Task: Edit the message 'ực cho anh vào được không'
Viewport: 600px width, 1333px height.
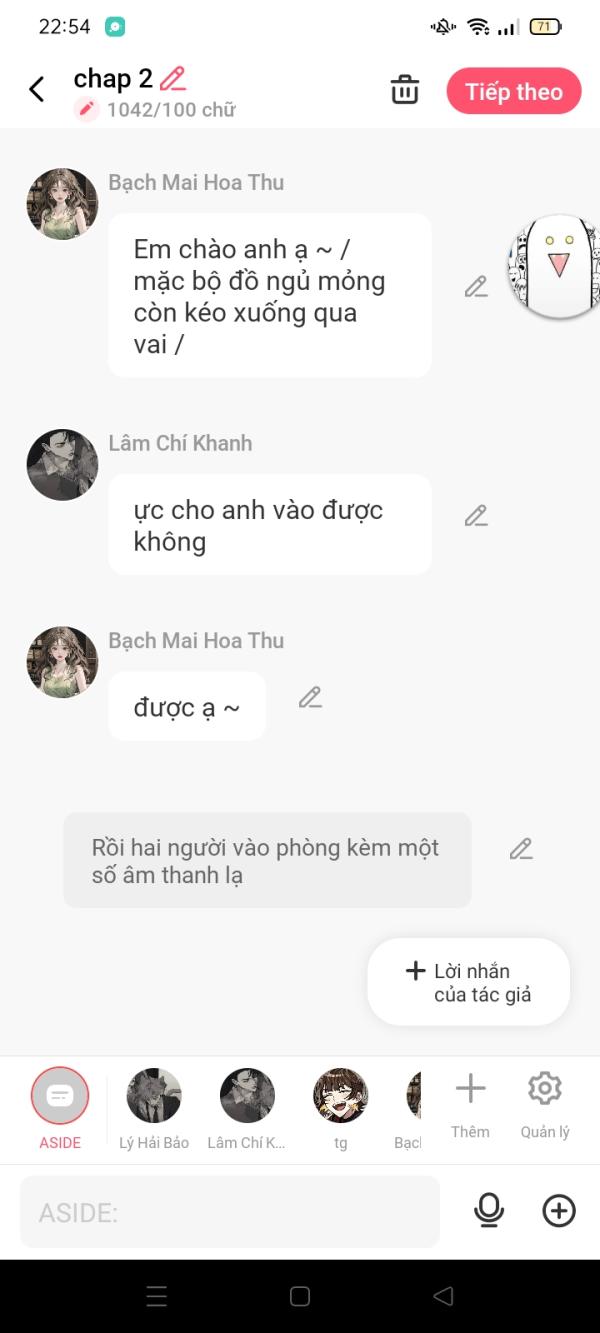Action: [x=476, y=517]
